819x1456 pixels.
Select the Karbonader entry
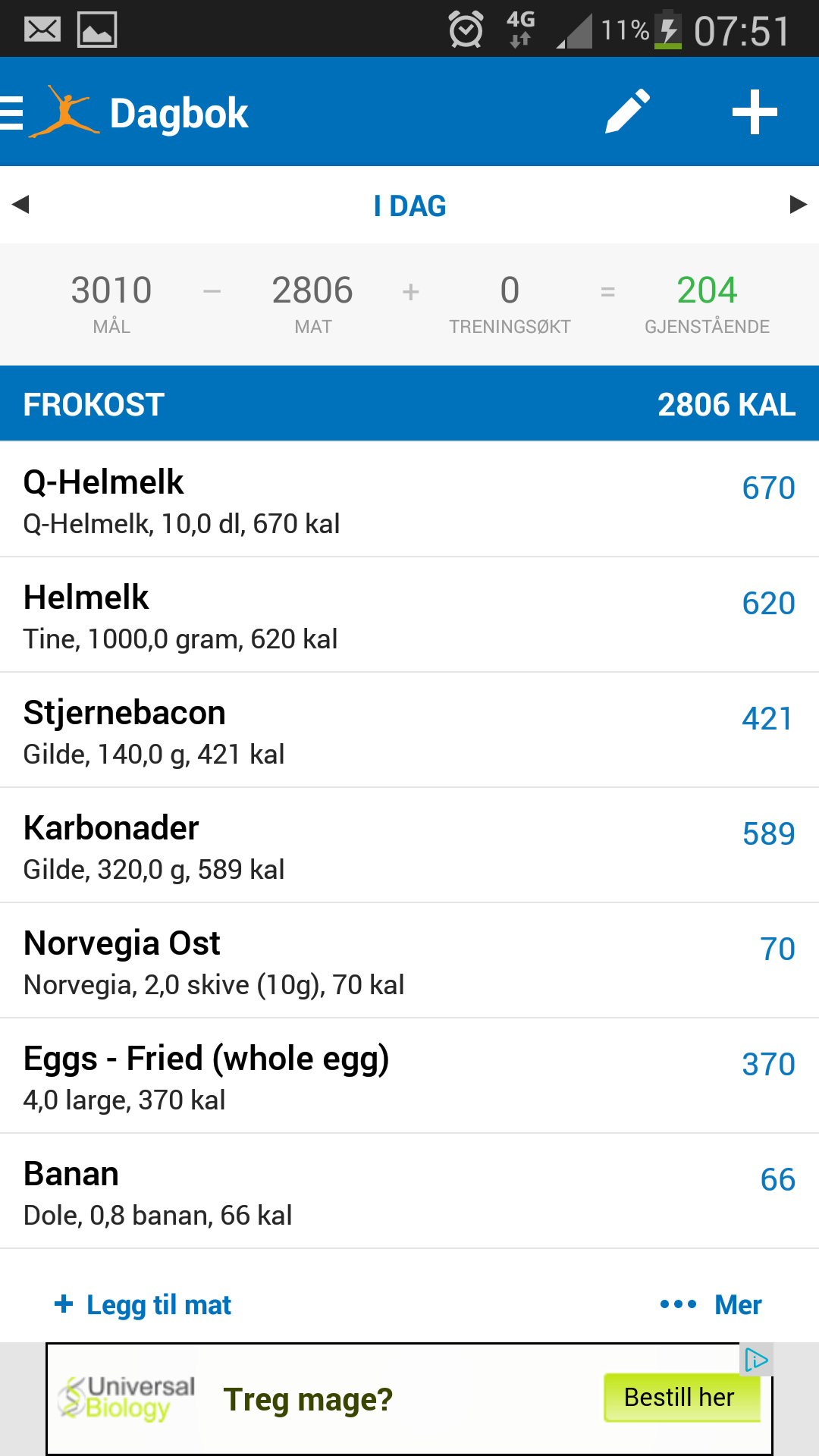(409, 846)
